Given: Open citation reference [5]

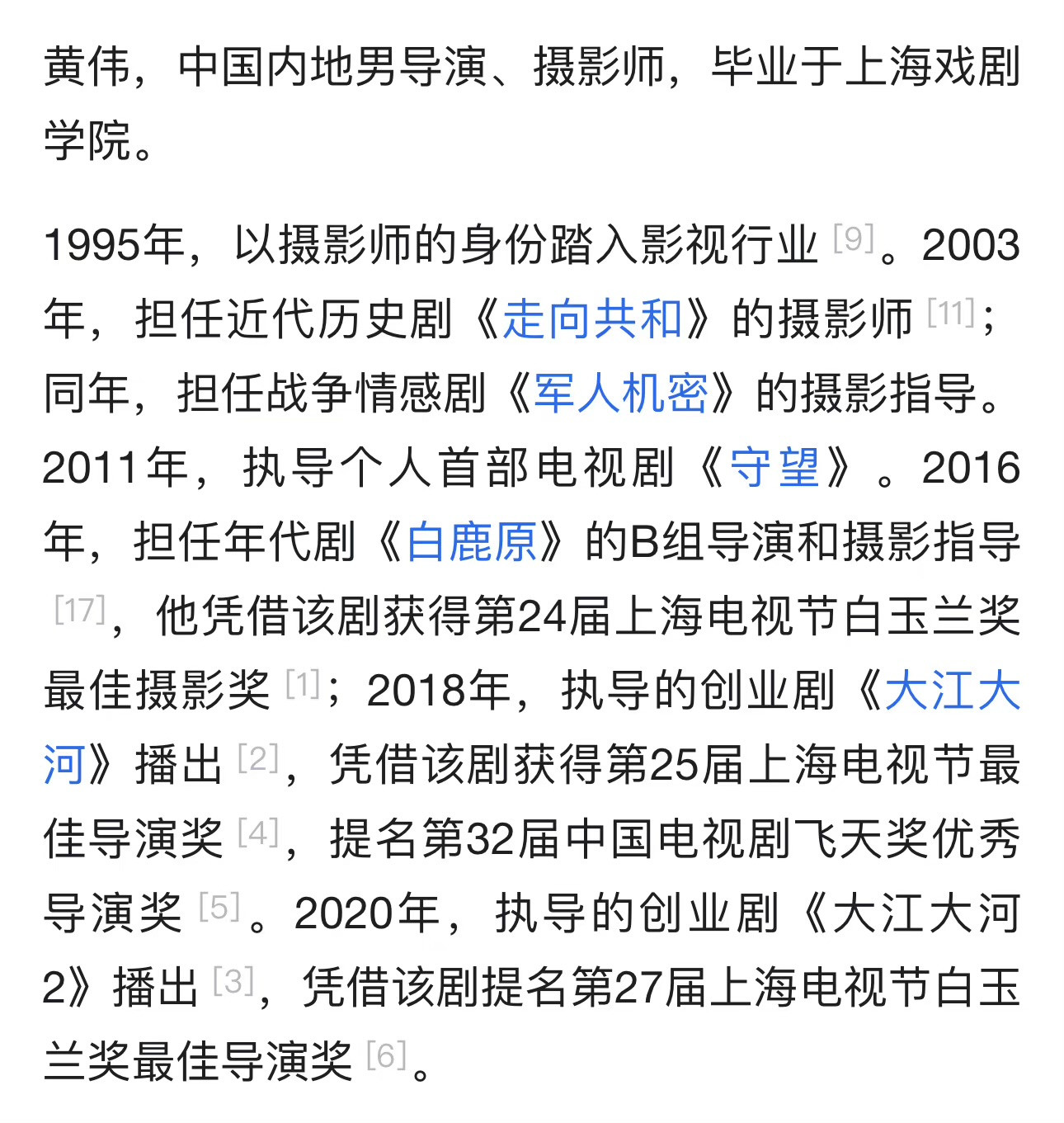Looking at the screenshot, I should click(x=219, y=907).
